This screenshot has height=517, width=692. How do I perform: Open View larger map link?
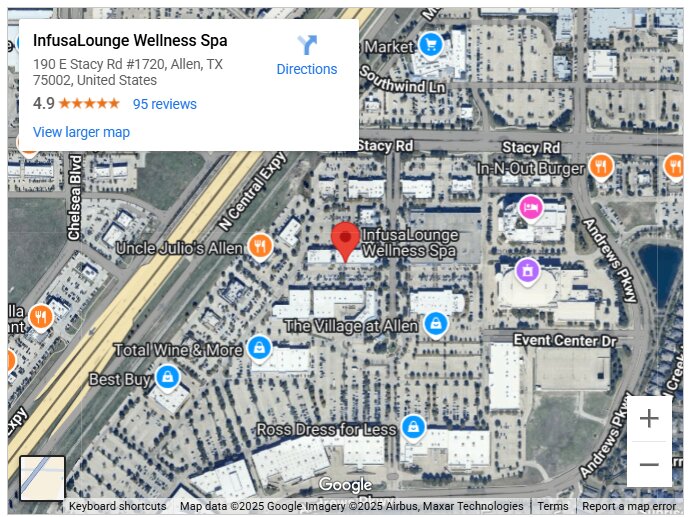pyautogui.click(x=81, y=132)
